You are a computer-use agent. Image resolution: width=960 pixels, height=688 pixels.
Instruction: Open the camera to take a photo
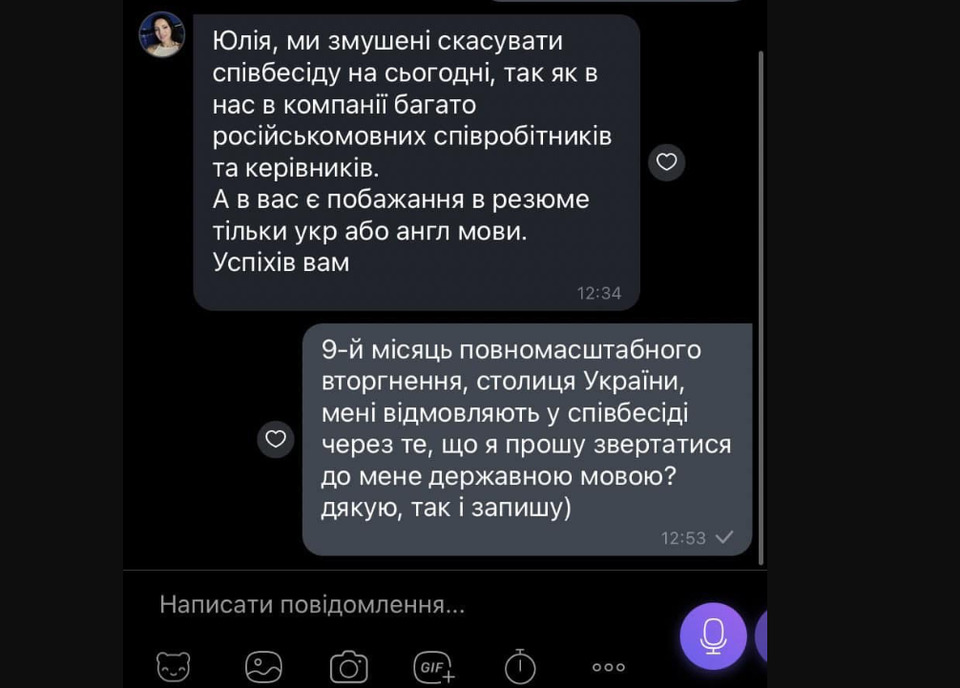pos(349,666)
